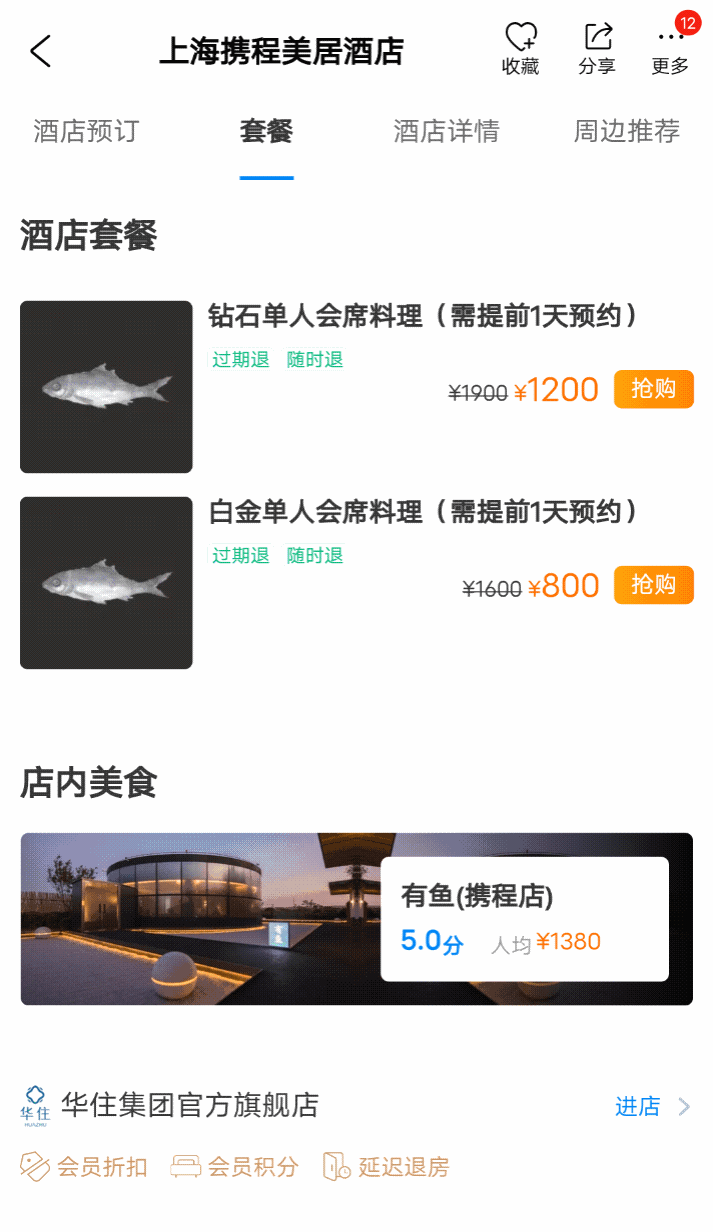Open the 周边推荐 tab
This screenshot has height=1232, width=713.
[627, 131]
